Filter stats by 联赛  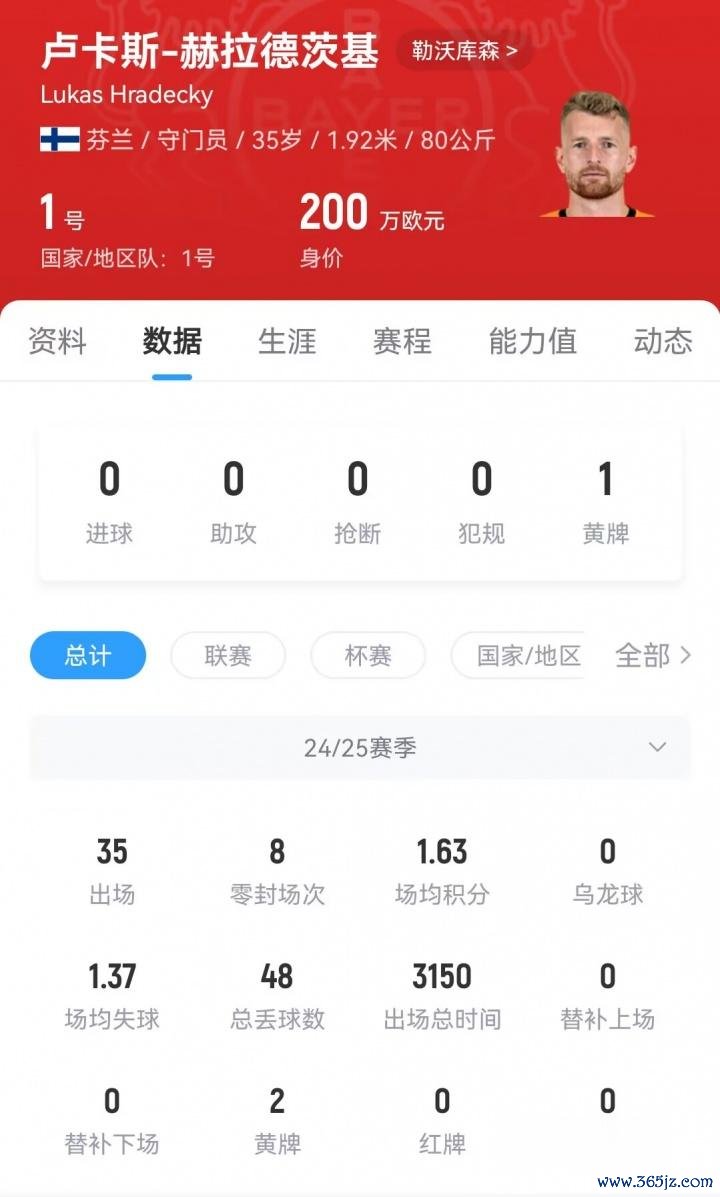click(x=228, y=656)
